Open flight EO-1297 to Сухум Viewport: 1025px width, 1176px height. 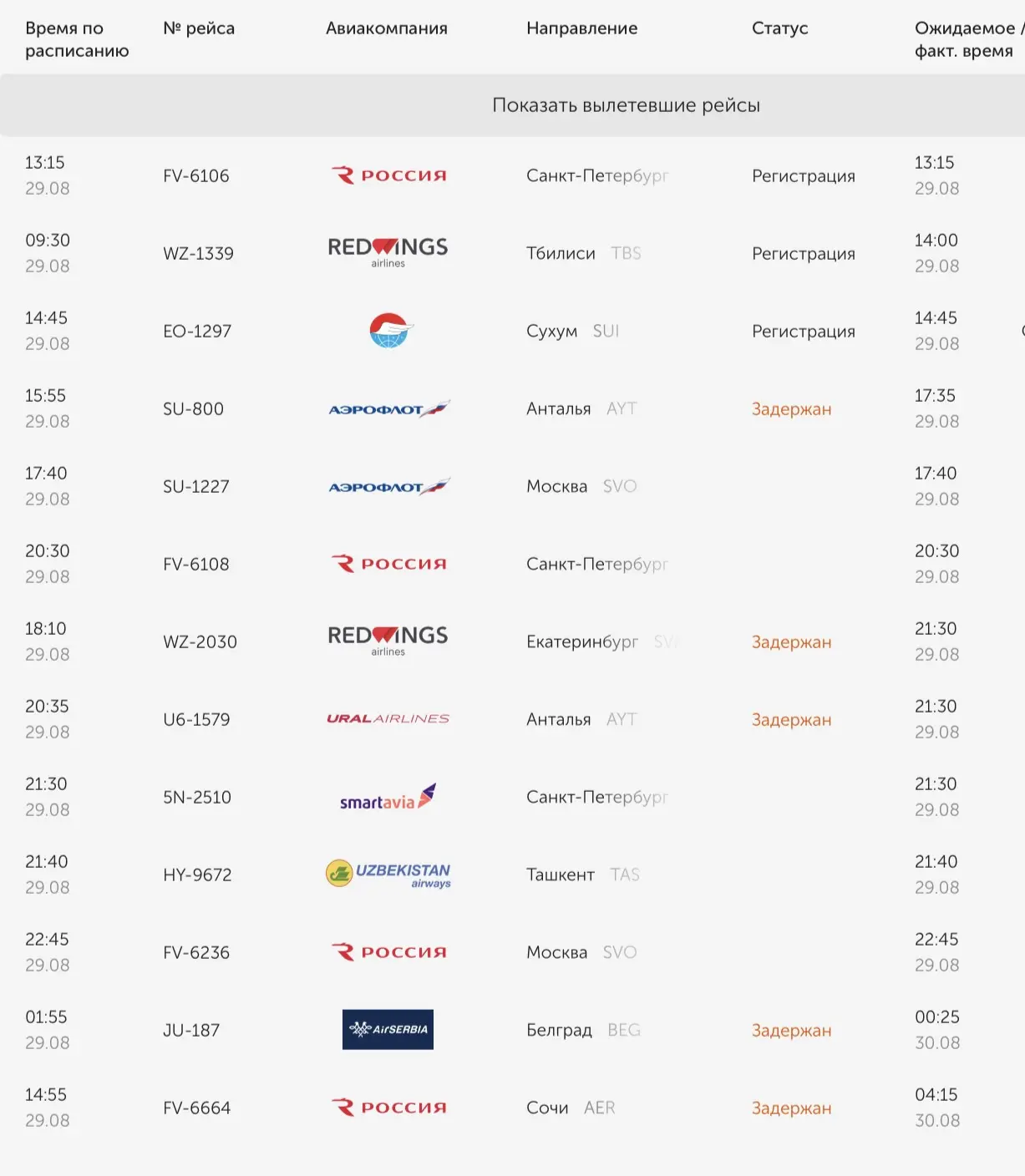click(512, 331)
